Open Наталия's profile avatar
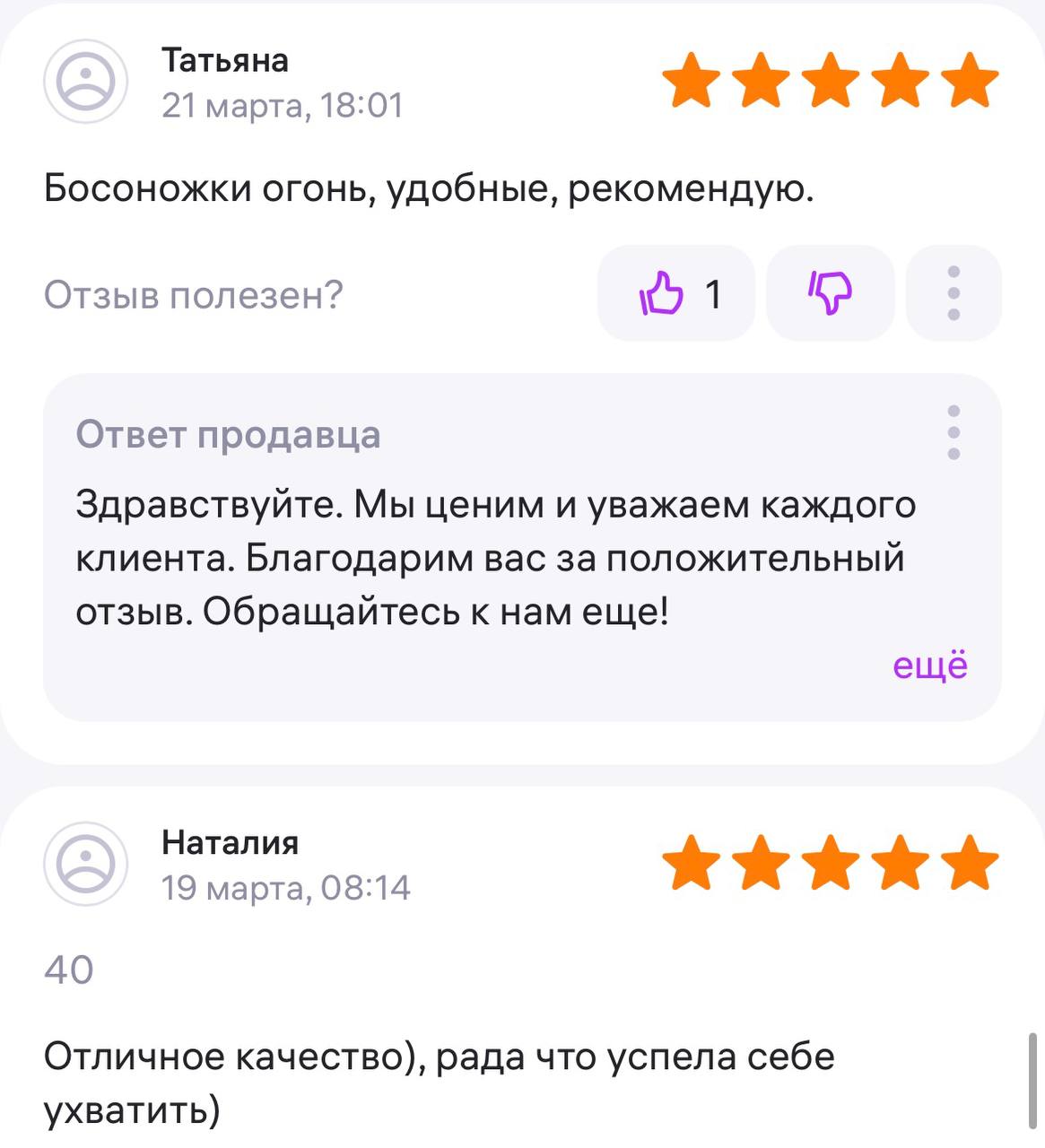The height and width of the screenshot is (1148, 1045). tap(86, 864)
